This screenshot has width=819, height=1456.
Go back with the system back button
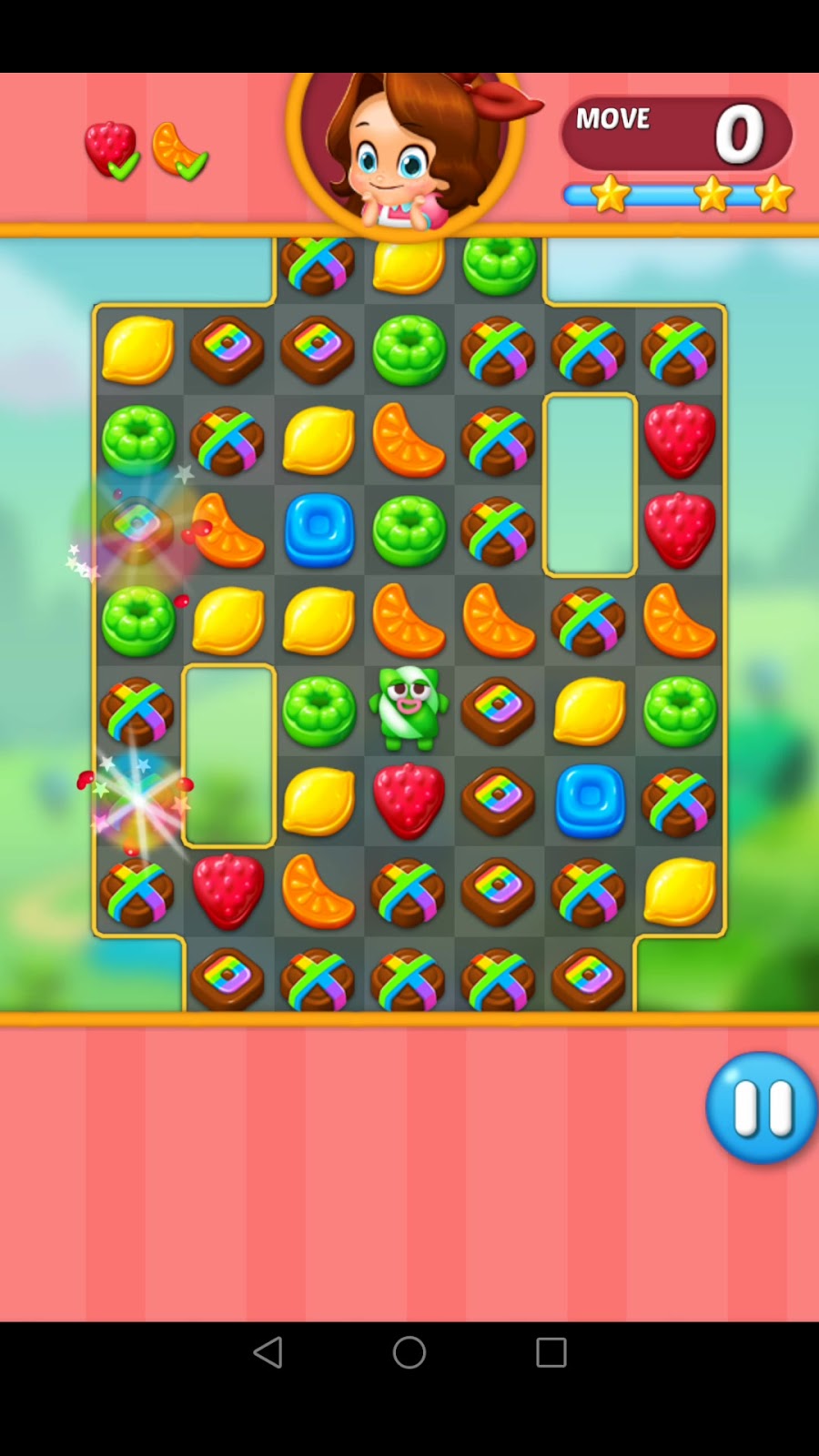click(x=268, y=1352)
